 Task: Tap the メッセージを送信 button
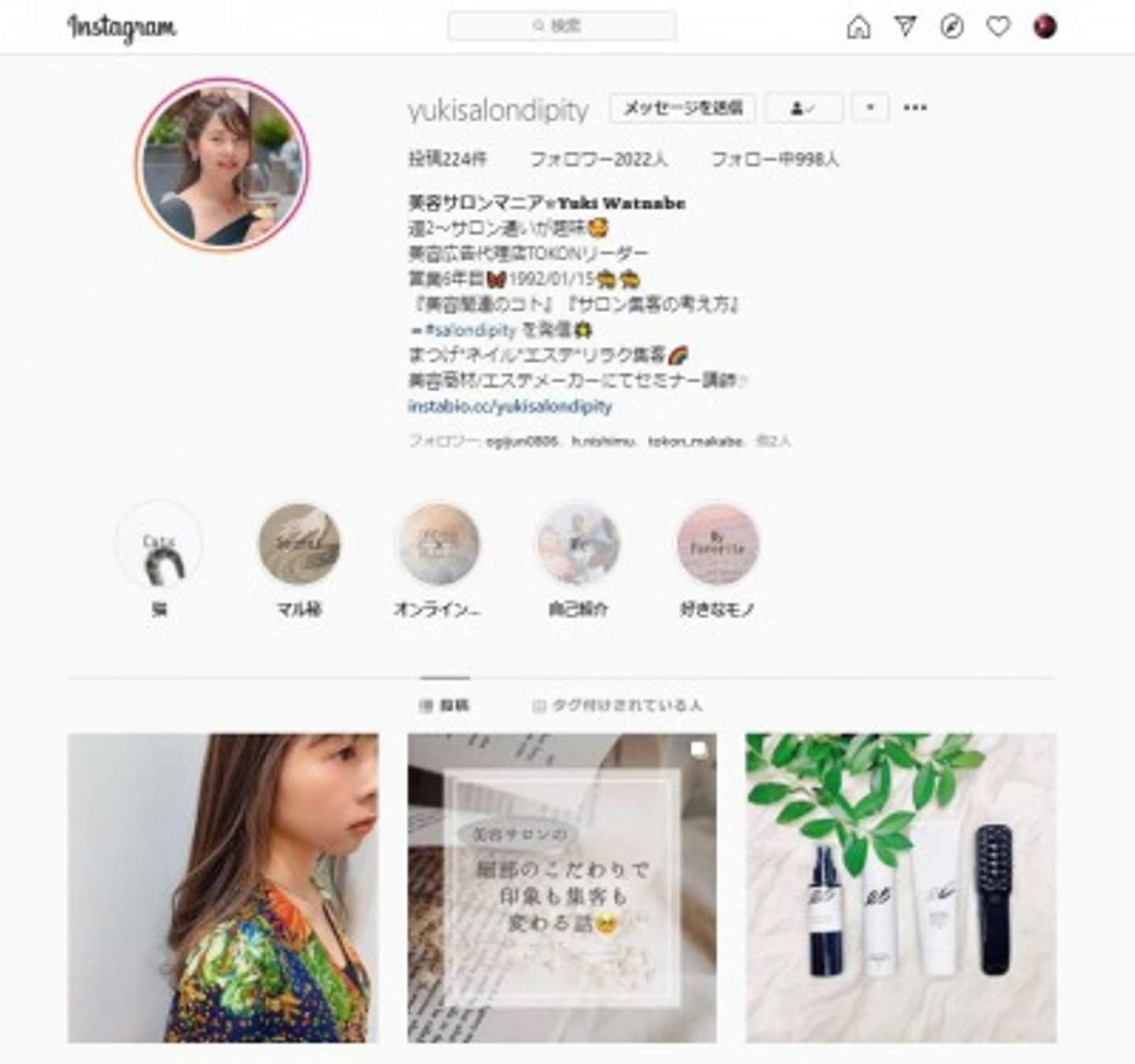[682, 108]
